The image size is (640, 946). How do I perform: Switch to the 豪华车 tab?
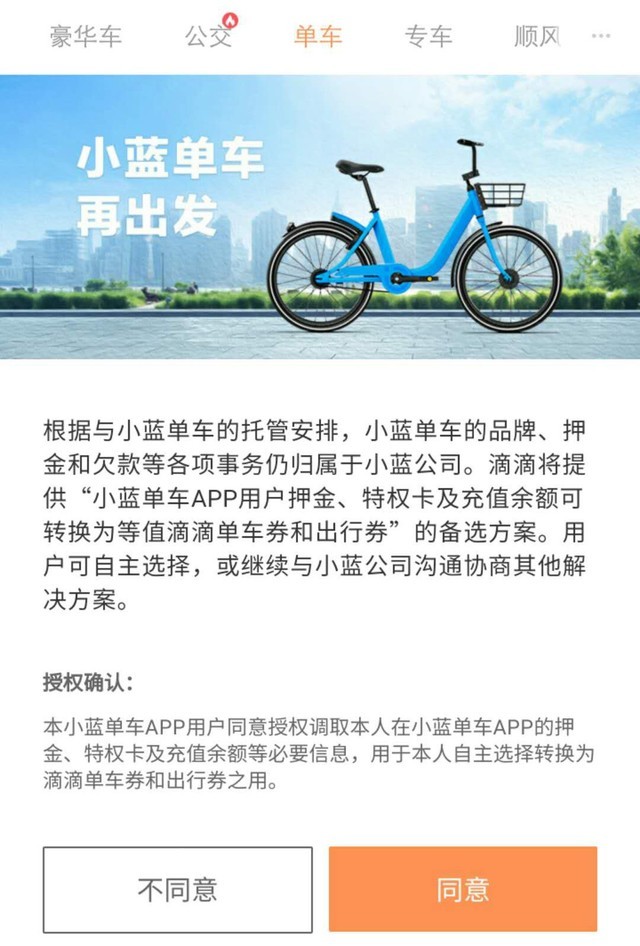pyautogui.click(x=86, y=37)
